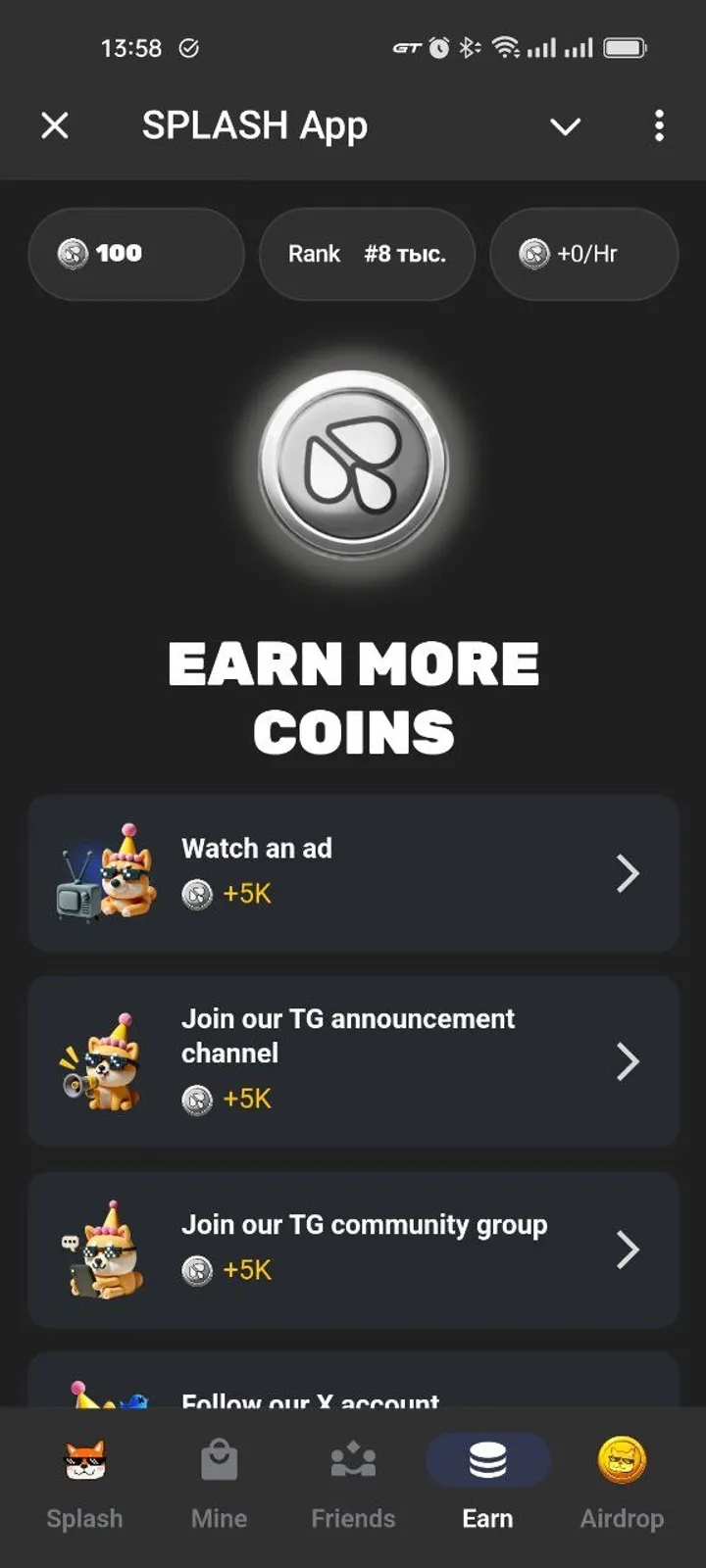
Task: Open the Rank #8 chip
Action: click(x=367, y=254)
